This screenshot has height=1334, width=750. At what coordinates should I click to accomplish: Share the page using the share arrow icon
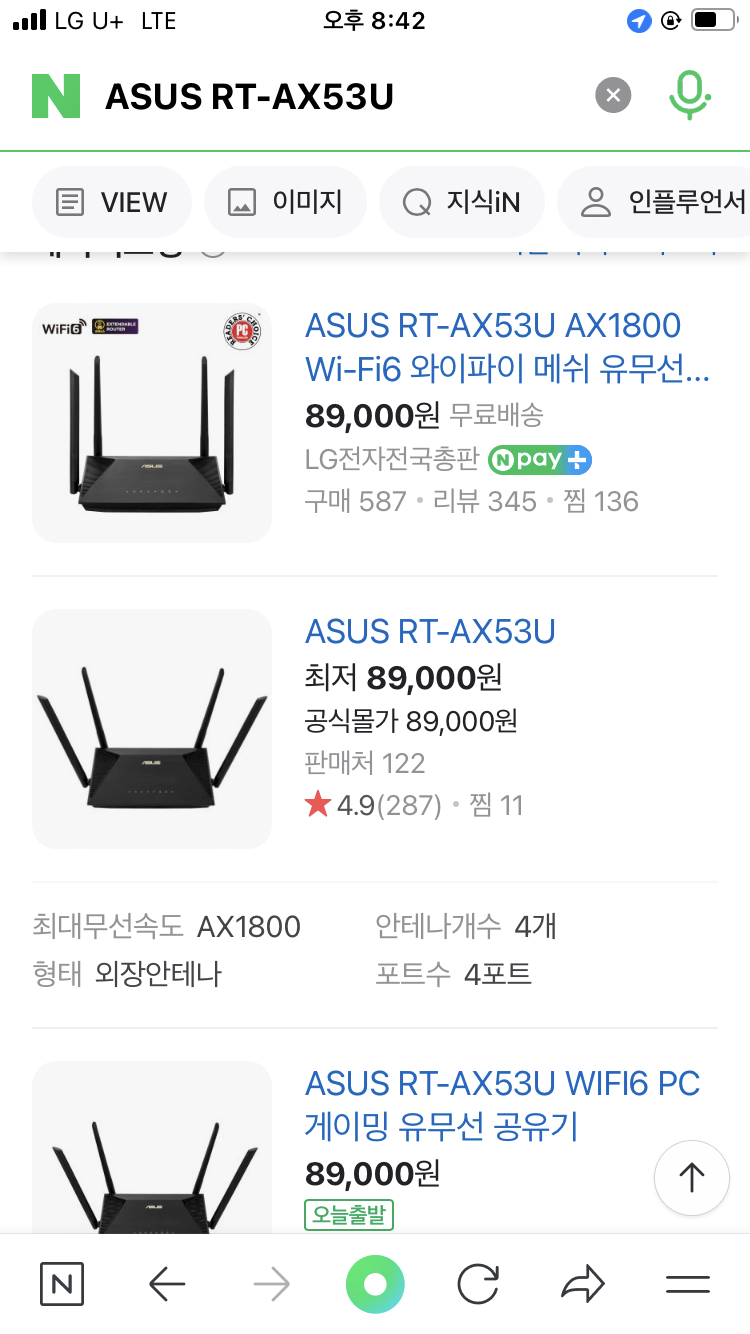click(584, 1284)
